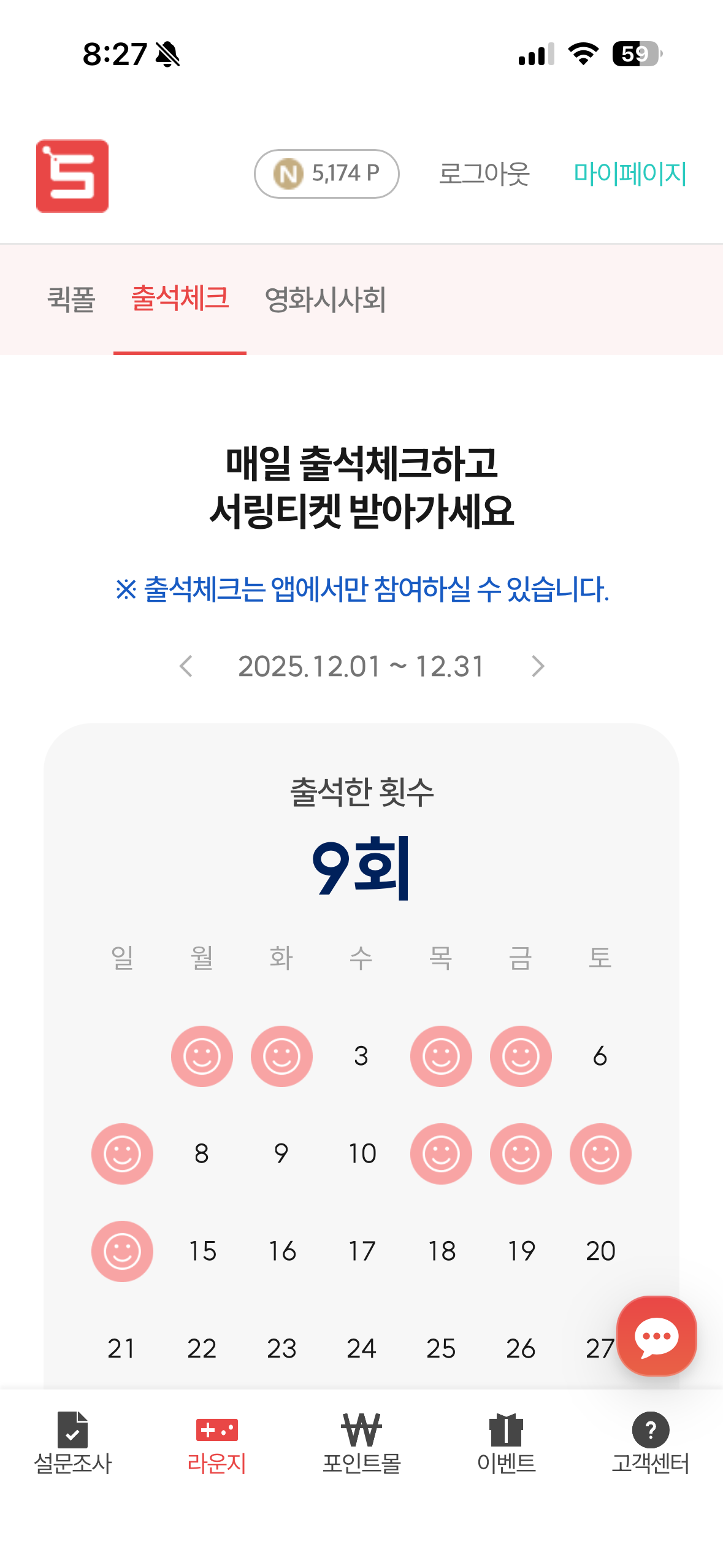Open the 5,174 P points balance
This screenshot has height=1568, width=723.
coord(327,174)
